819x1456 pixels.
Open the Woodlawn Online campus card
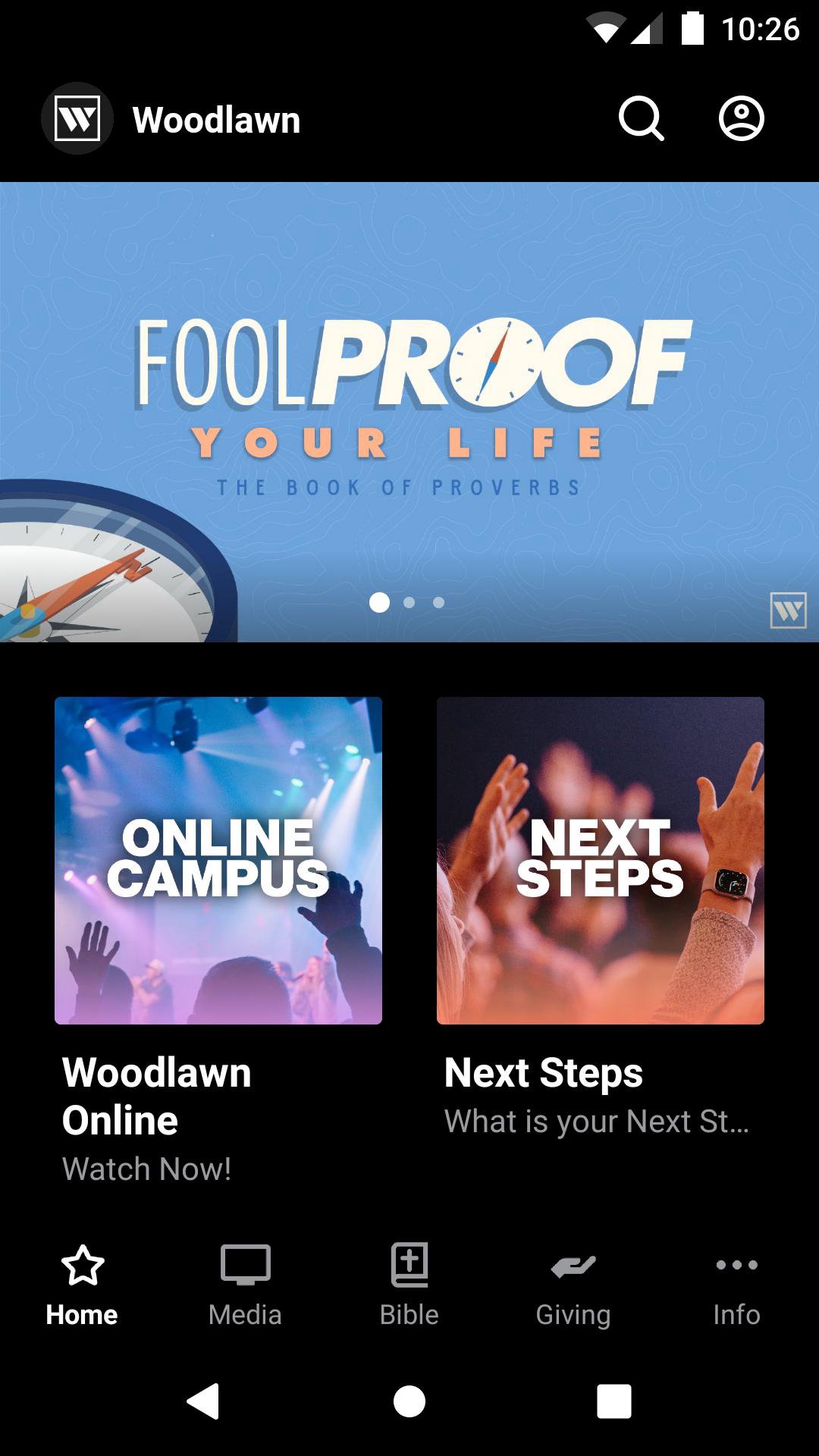[218, 861]
